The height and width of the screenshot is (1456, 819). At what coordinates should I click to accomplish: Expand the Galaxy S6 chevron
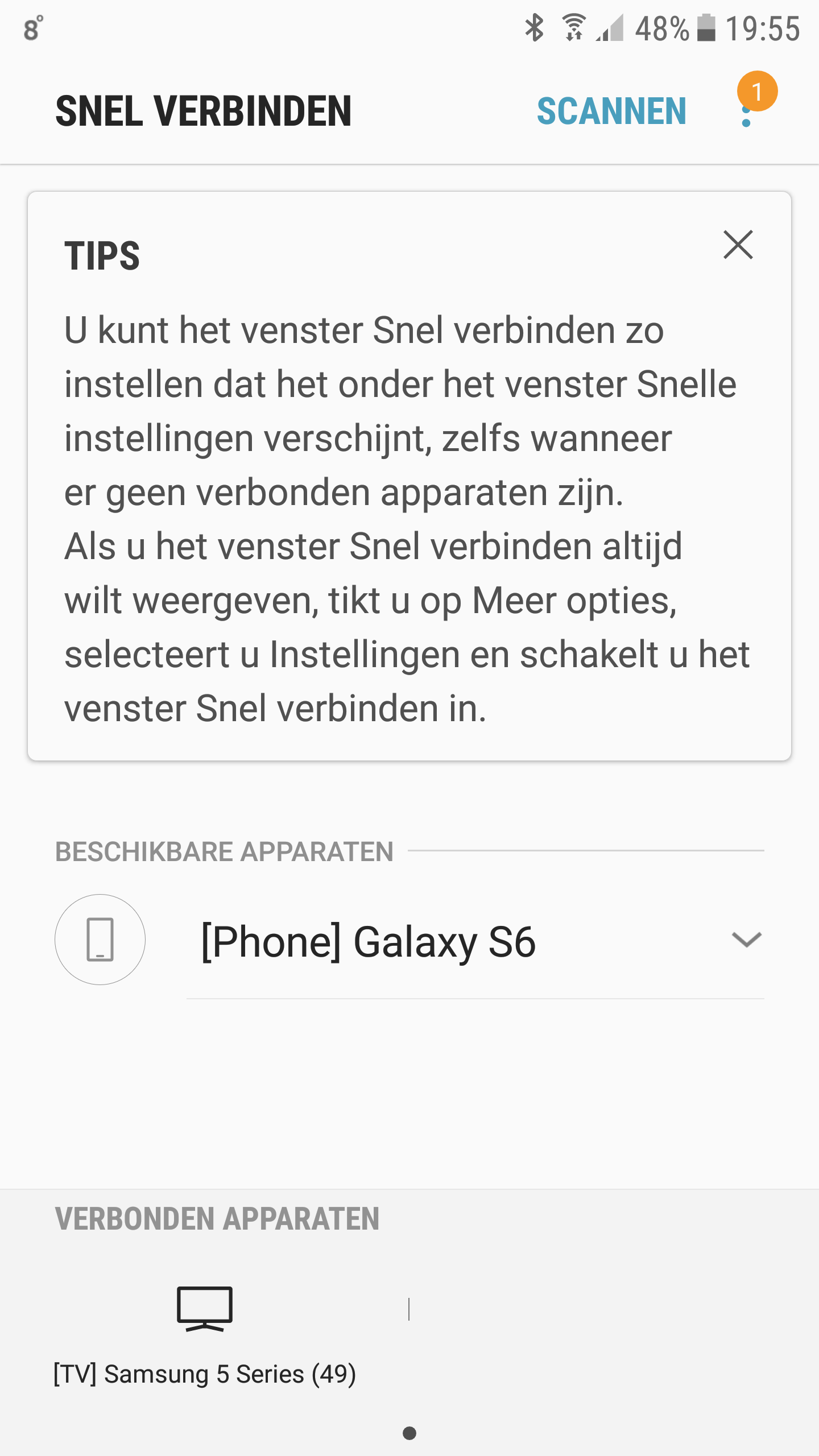tap(746, 940)
